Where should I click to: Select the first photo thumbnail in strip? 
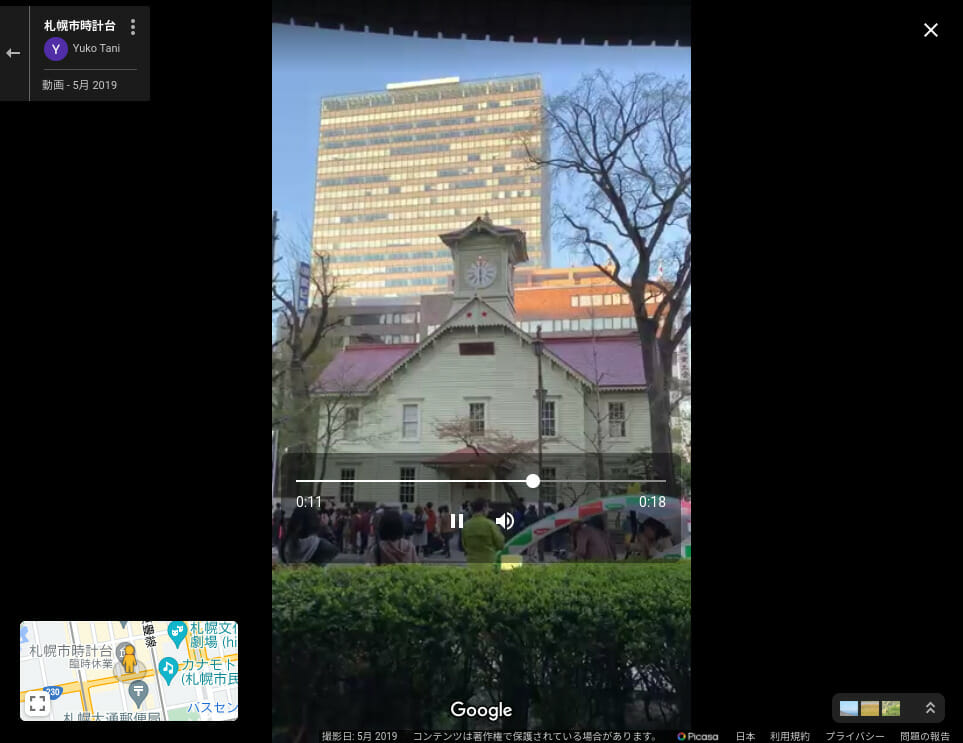(x=849, y=708)
